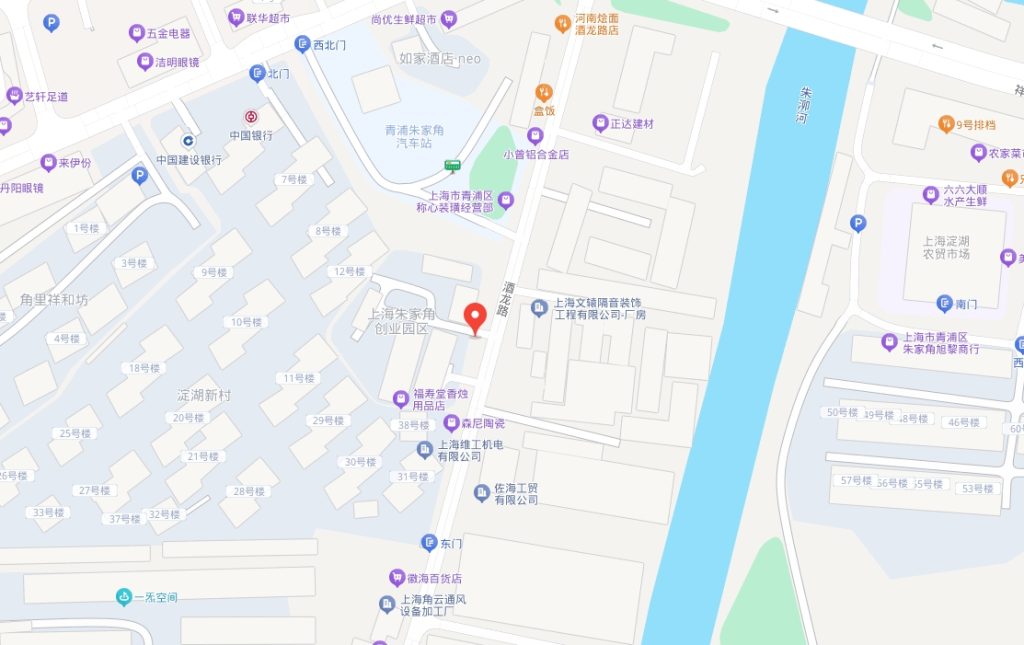Open the 东门 gate marker
The height and width of the screenshot is (645, 1024).
pos(428,543)
